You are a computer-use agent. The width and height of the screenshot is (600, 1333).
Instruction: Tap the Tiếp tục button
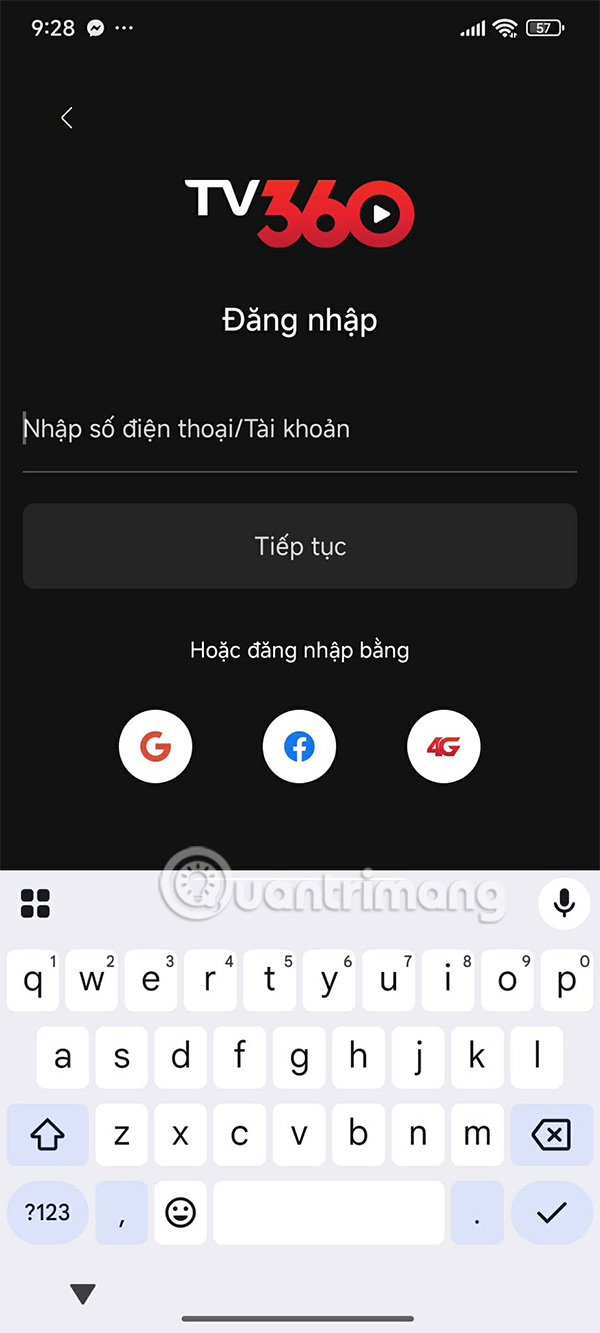click(x=299, y=546)
